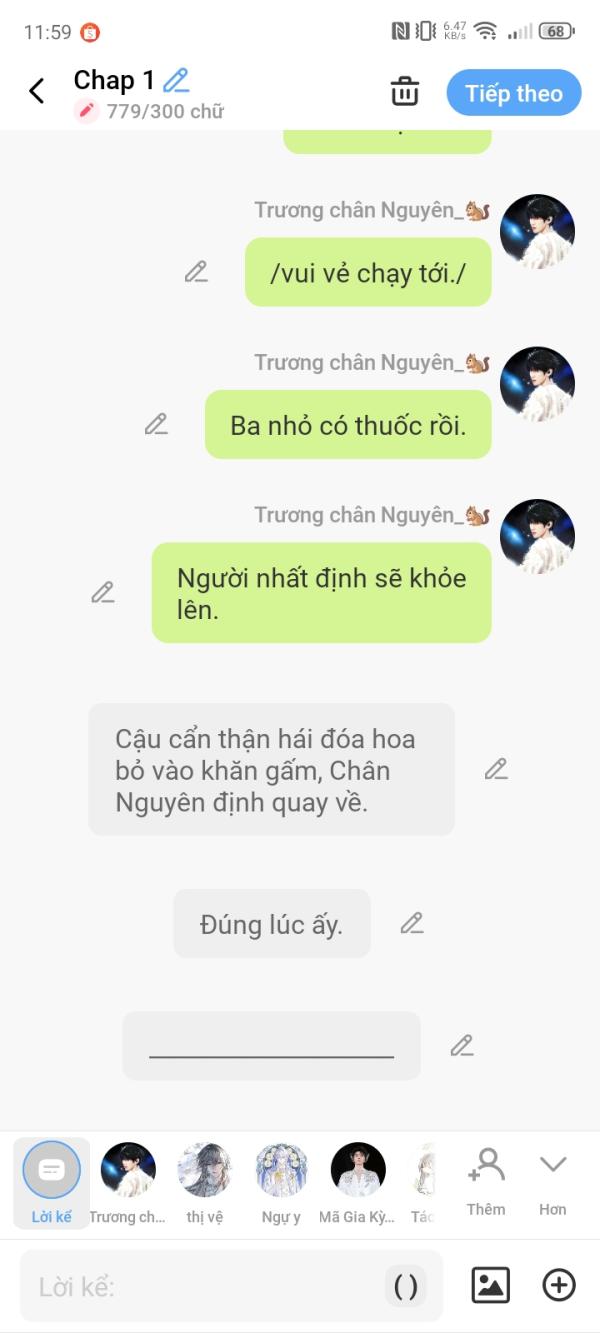Insert parentheses with the ( ) button

406,1286
